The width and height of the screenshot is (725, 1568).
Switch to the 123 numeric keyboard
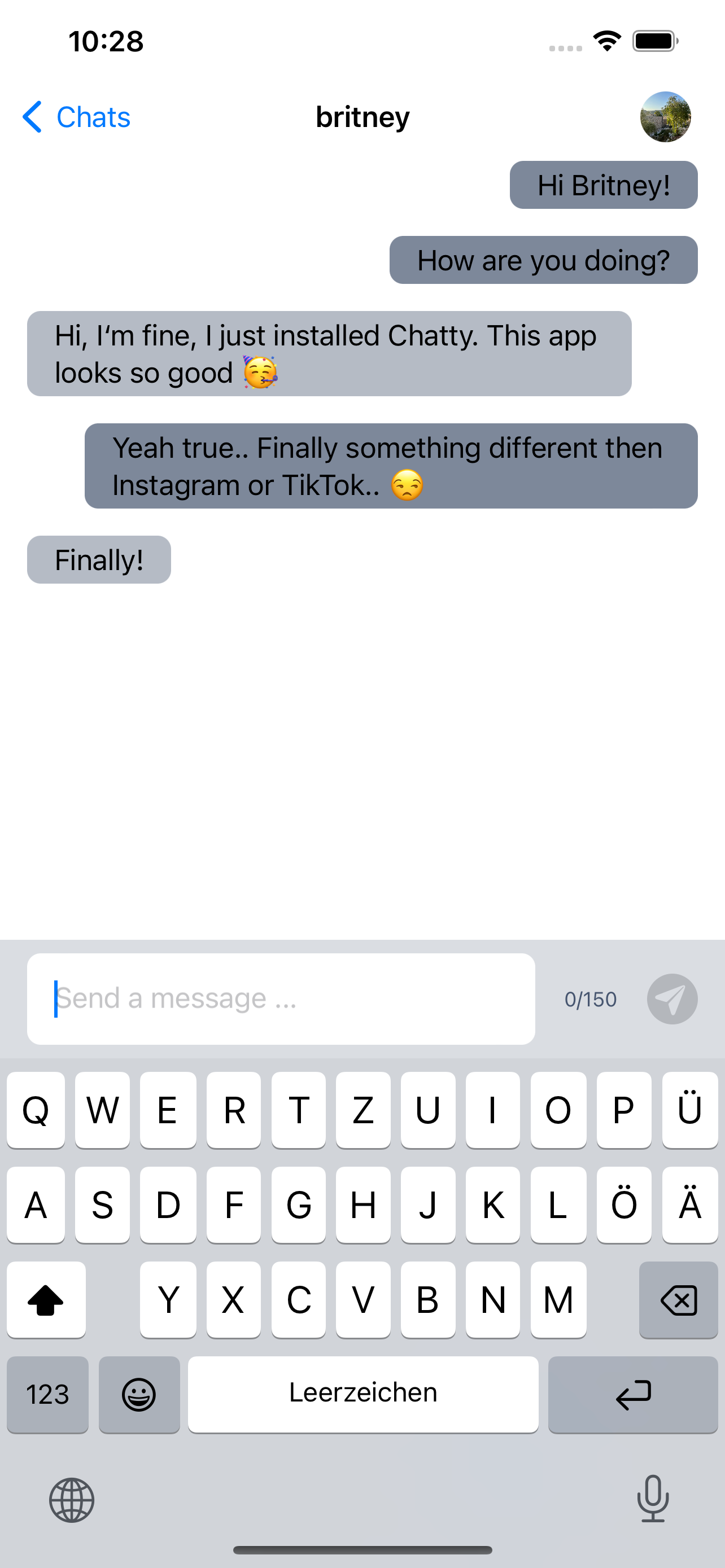(47, 1395)
